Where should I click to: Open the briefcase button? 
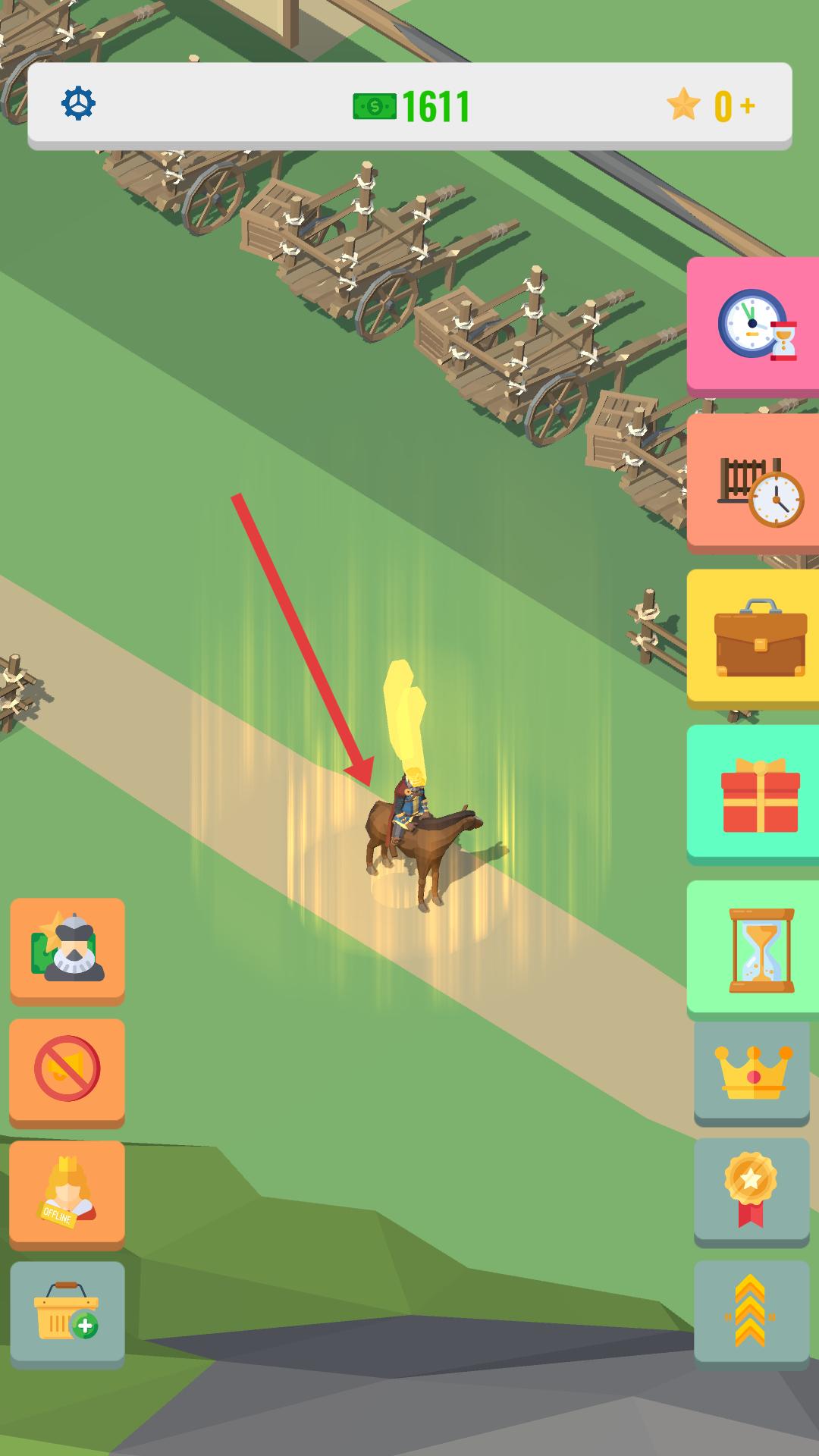(753, 637)
